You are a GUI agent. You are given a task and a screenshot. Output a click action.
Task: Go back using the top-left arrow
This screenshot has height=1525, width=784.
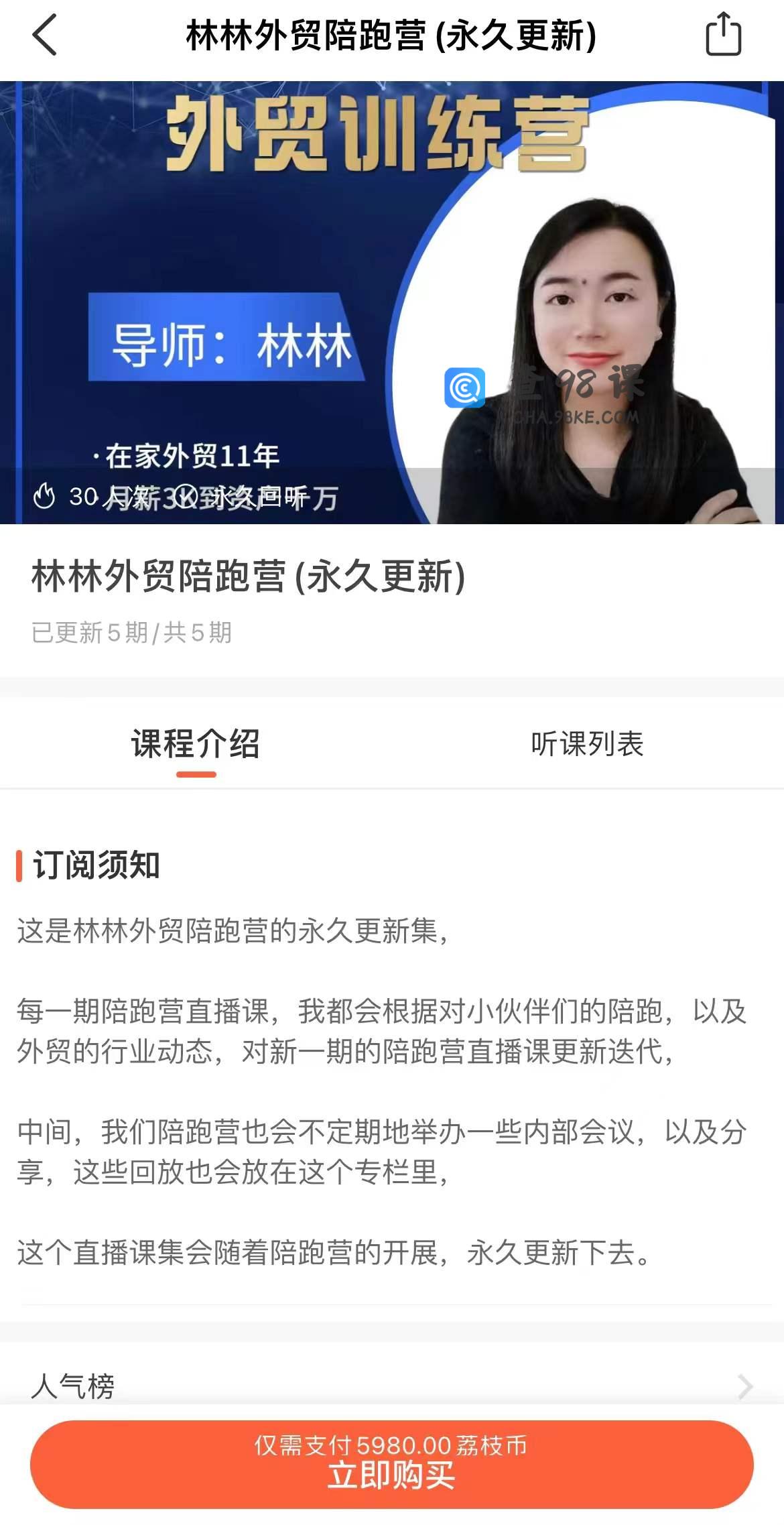(x=44, y=35)
